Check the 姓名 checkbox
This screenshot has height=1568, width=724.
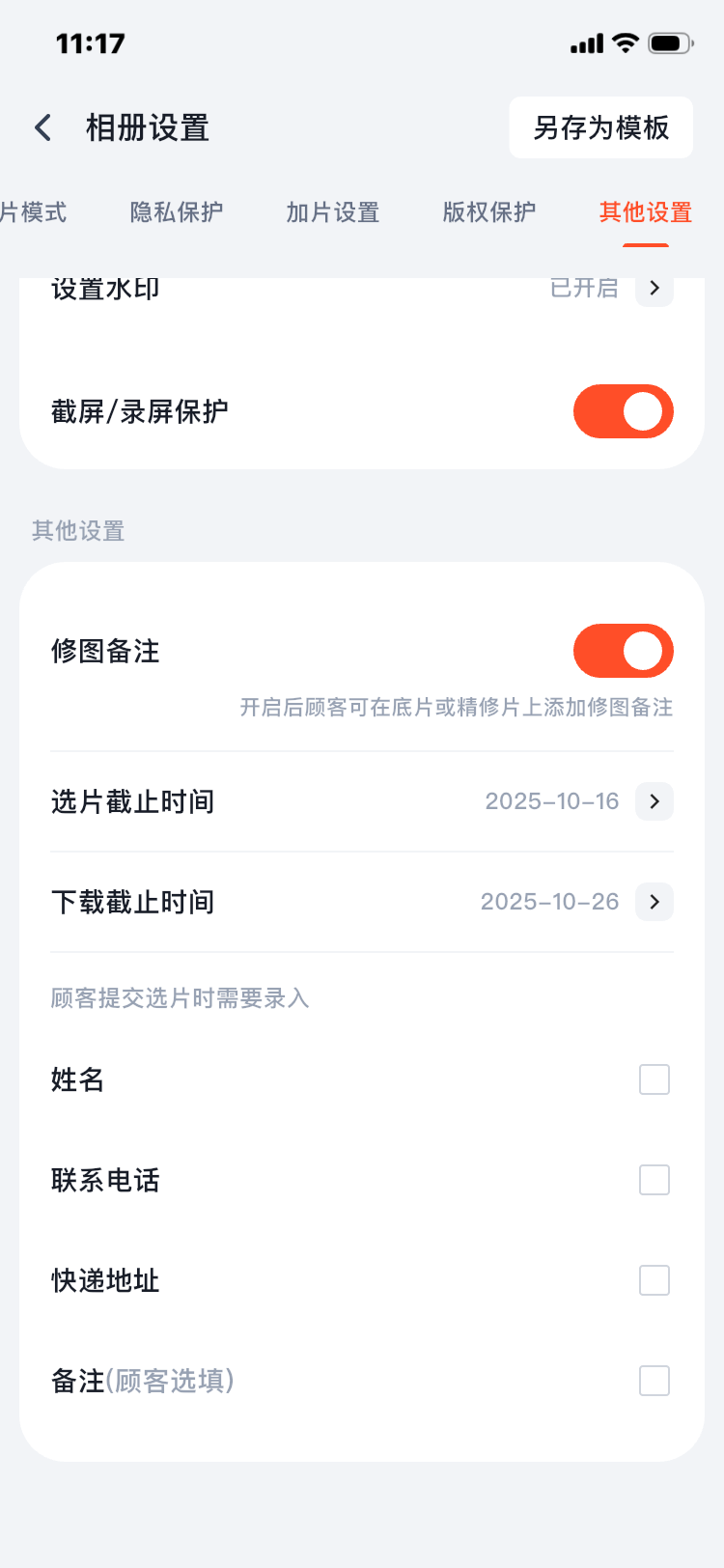654,1079
